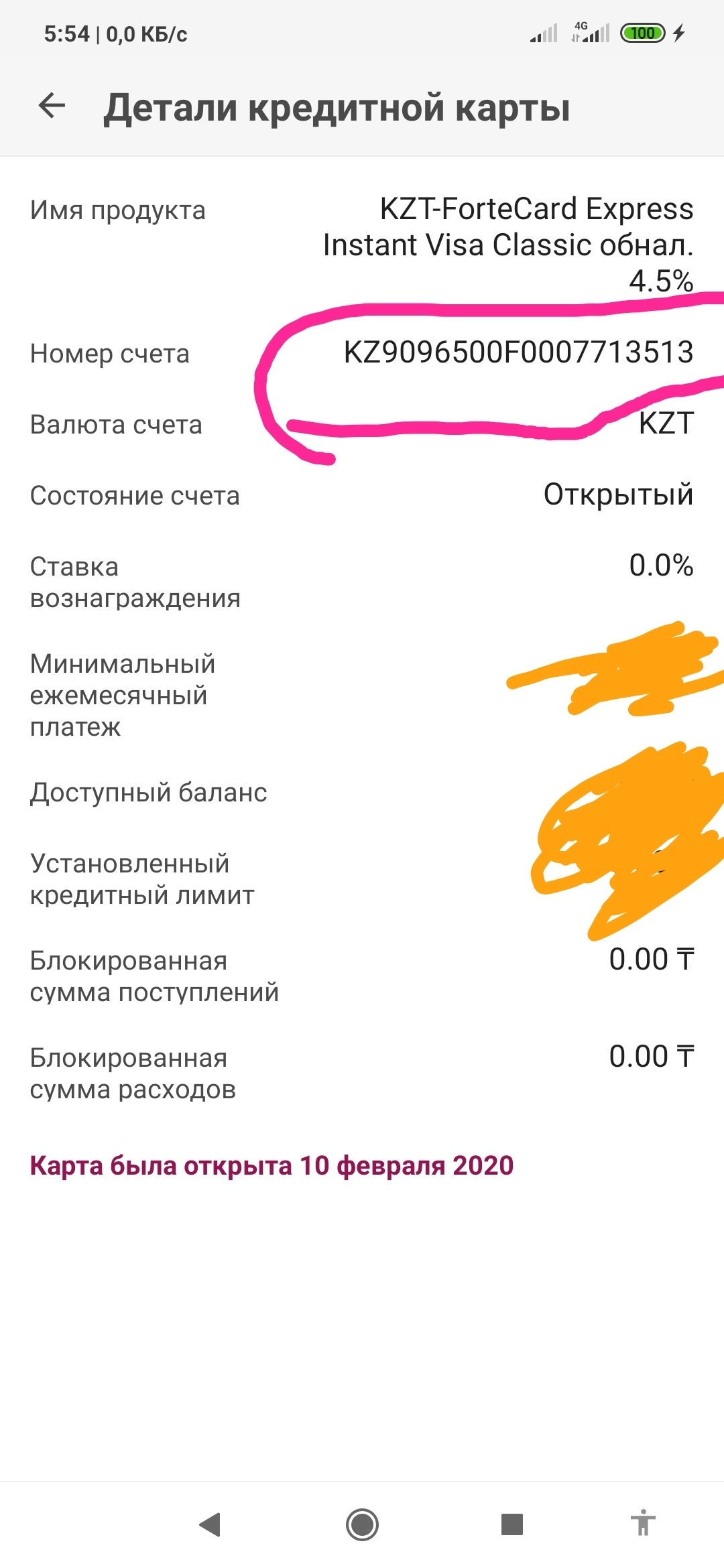Tap the system back button
This screenshot has height=1568, width=724.
click(210, 1524)
